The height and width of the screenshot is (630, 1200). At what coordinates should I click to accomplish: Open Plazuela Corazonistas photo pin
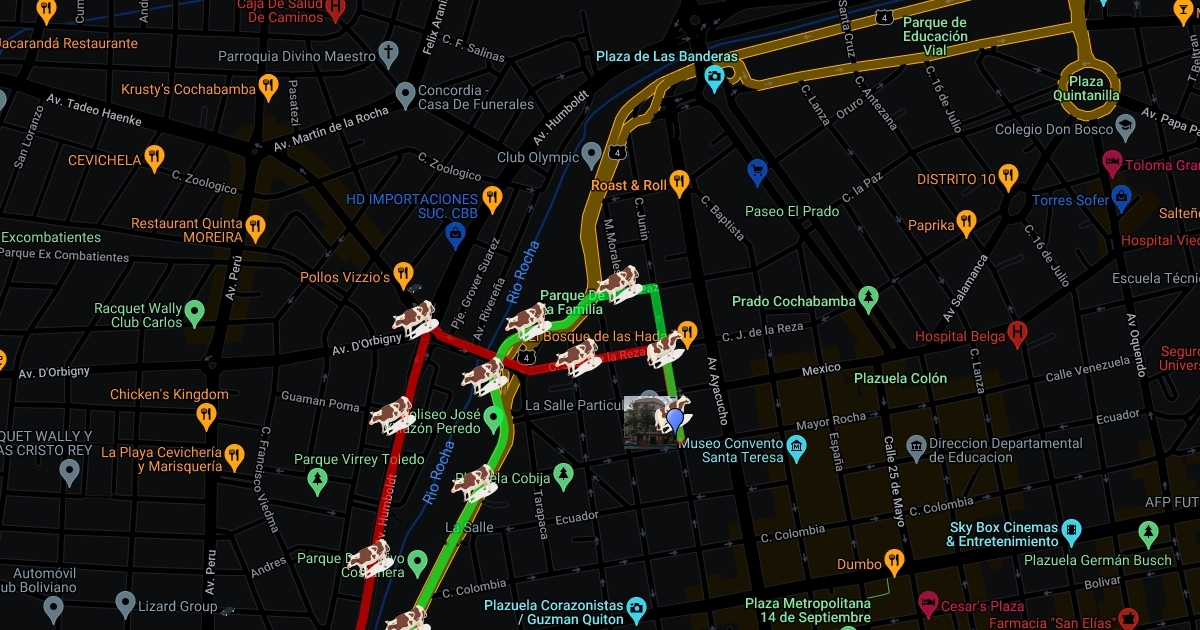click(x=636, y=608)
